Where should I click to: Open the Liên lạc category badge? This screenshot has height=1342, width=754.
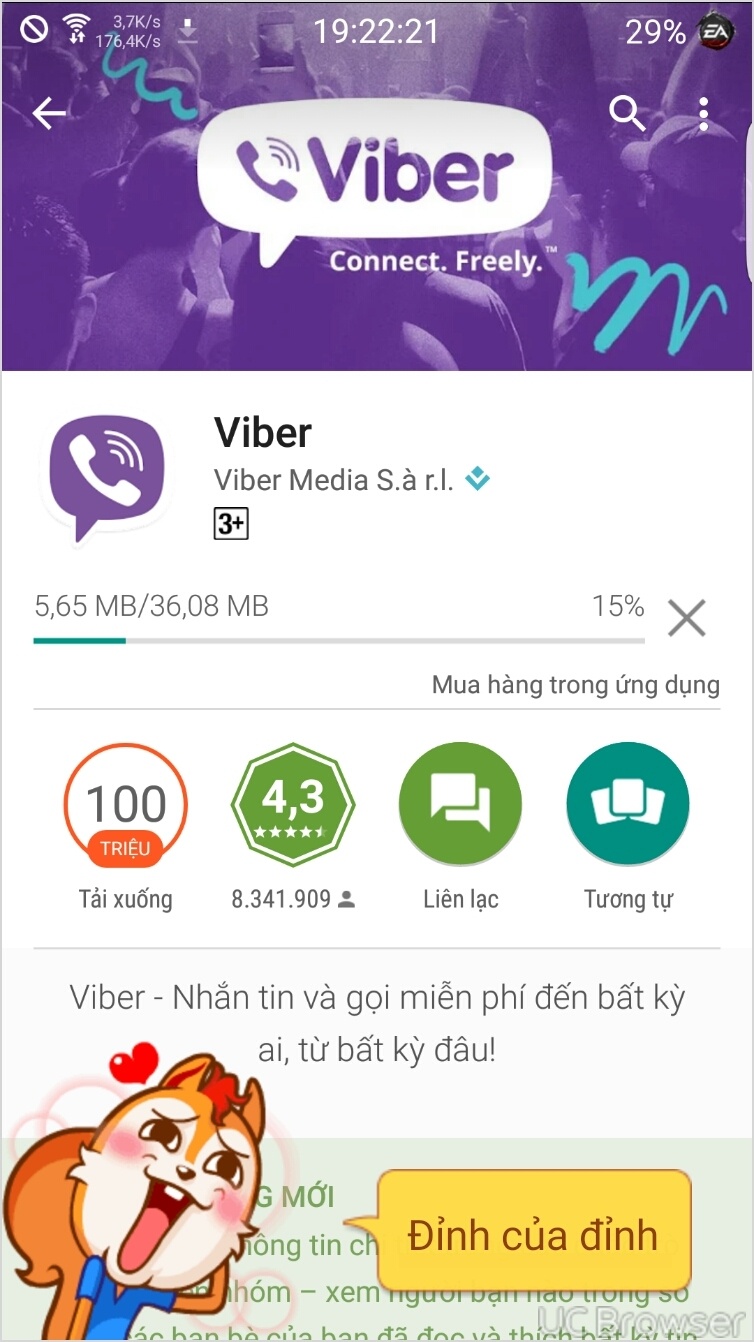[460, 805]
